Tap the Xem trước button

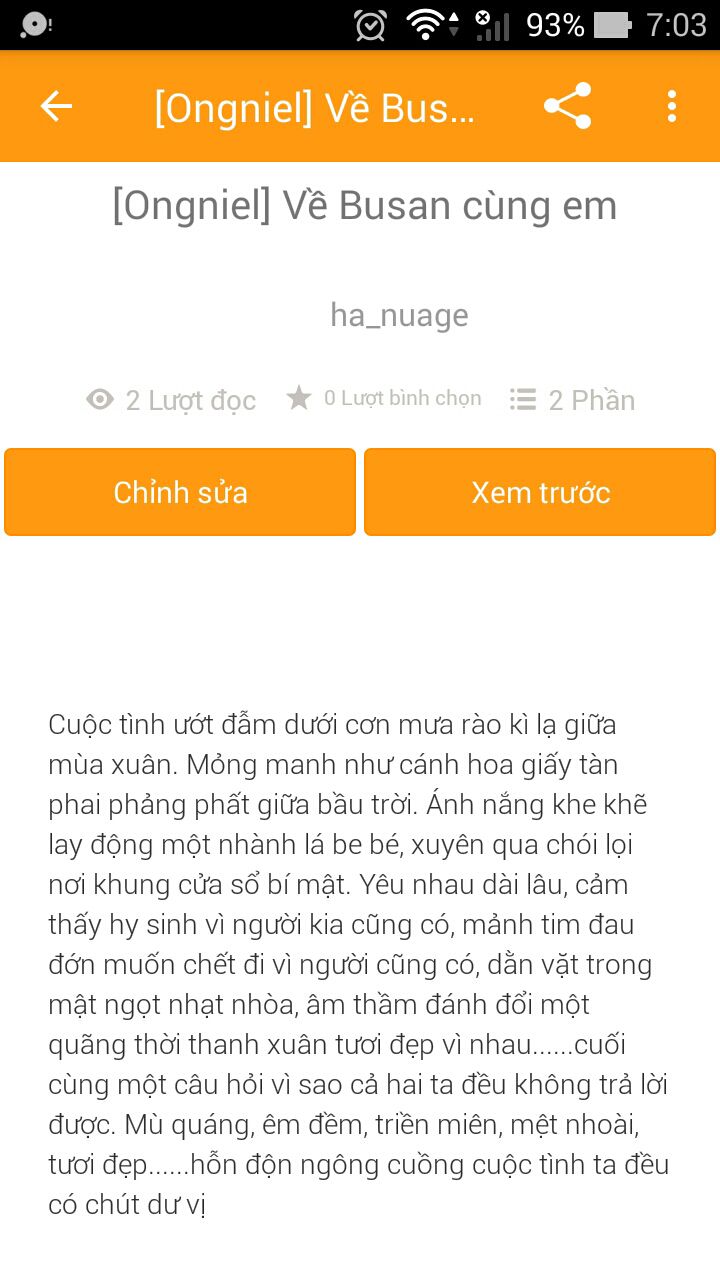point(540,492)
